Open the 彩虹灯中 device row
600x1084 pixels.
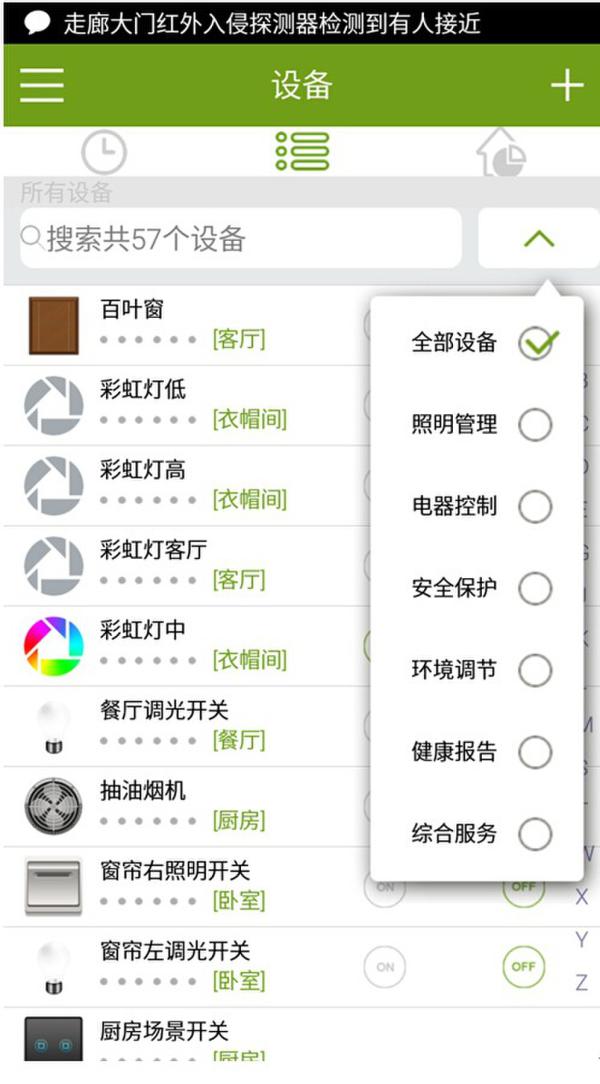[180, 646]
